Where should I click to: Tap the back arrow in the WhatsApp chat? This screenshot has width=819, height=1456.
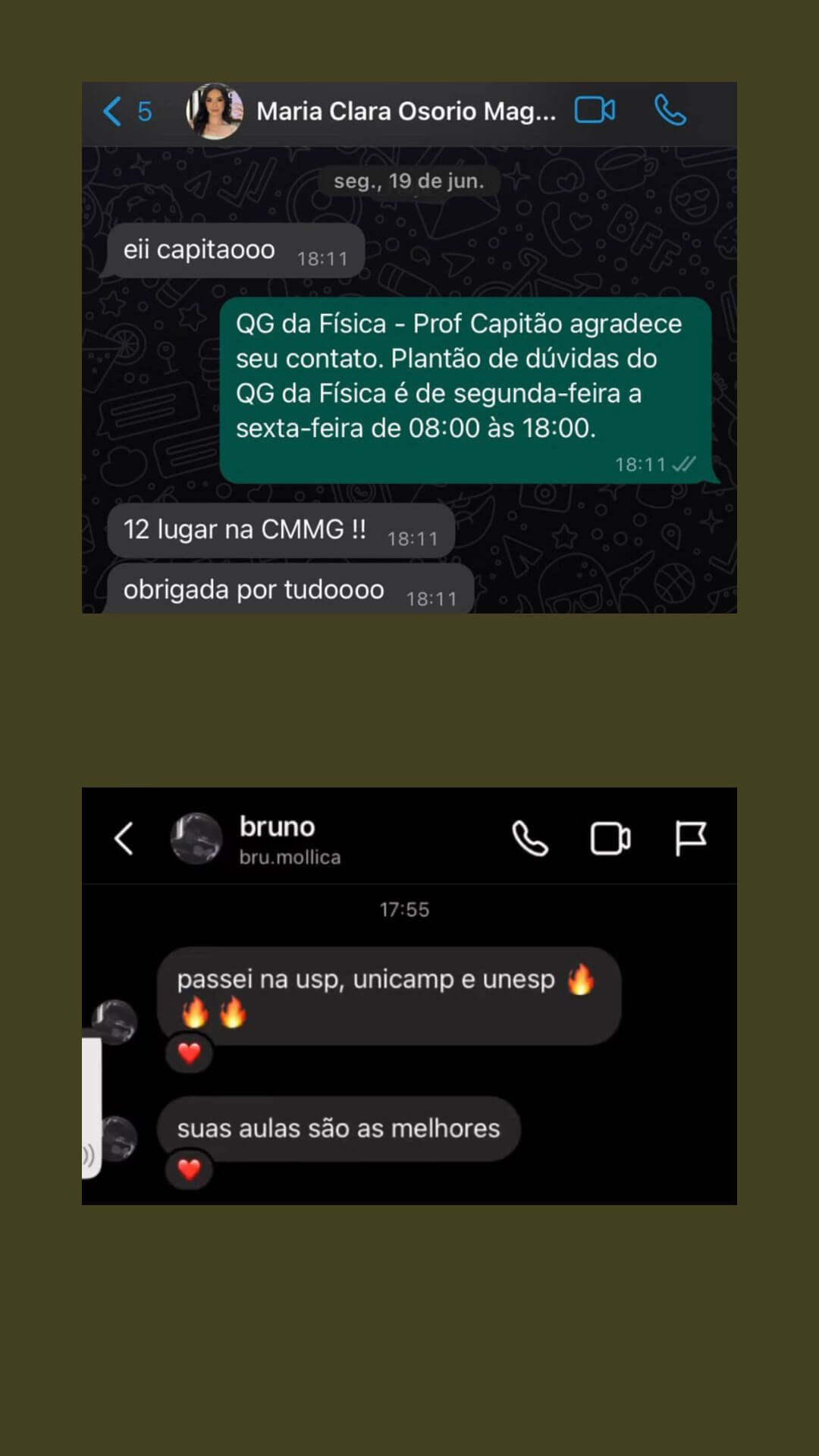(x=112, y=111)
